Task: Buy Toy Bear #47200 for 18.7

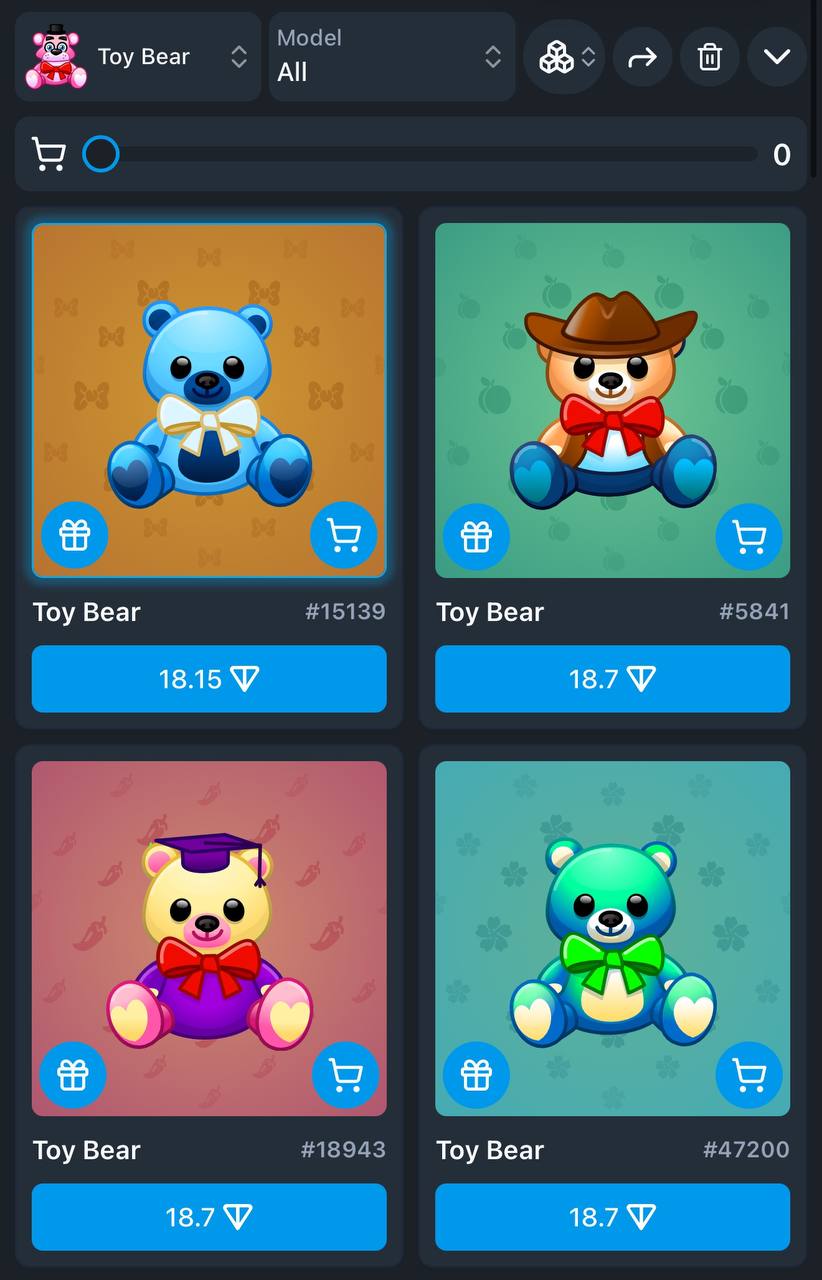Action: [612, 1217]
